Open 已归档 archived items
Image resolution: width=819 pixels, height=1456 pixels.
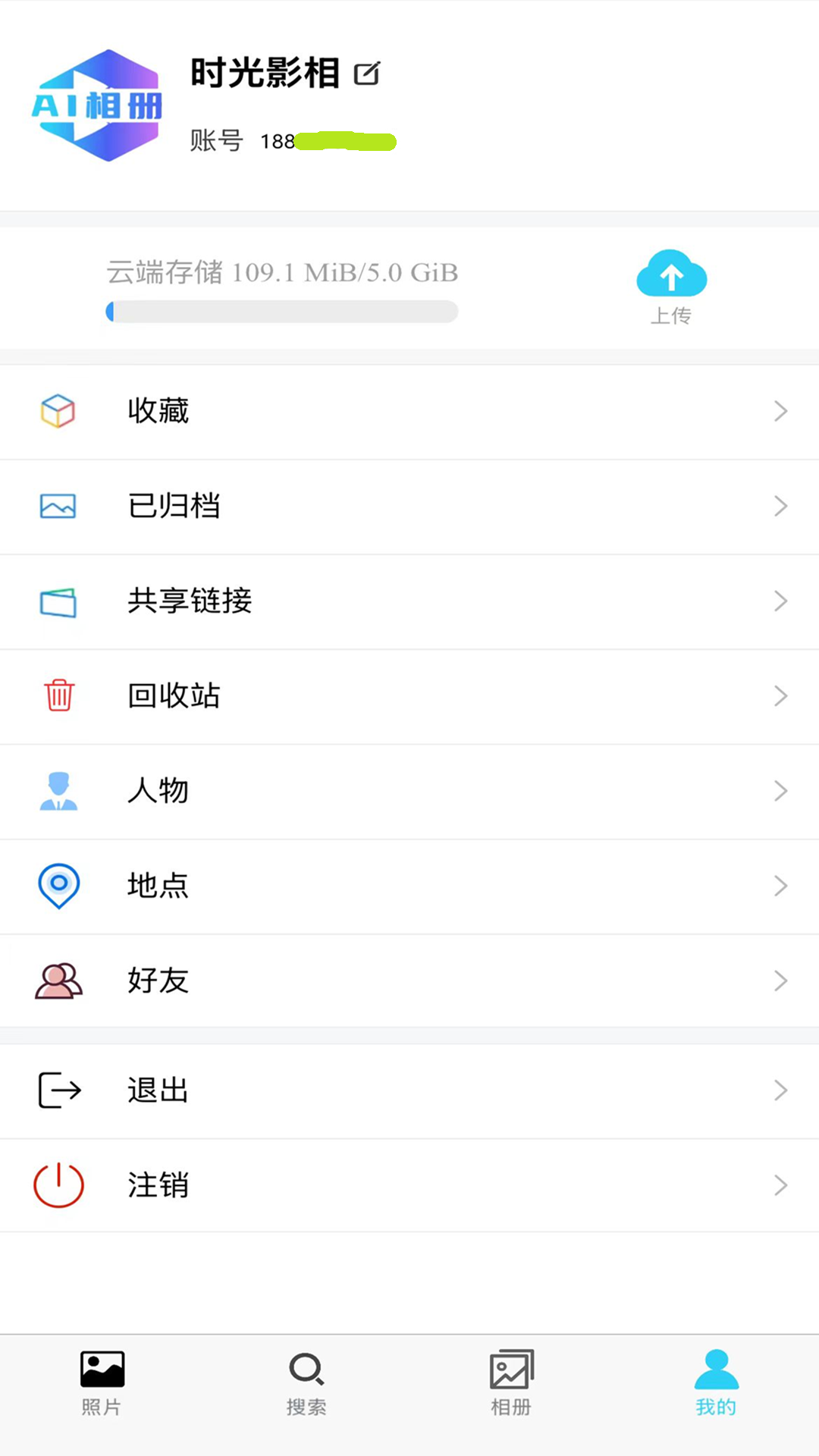pyautogui.click(x=409, y=507)
